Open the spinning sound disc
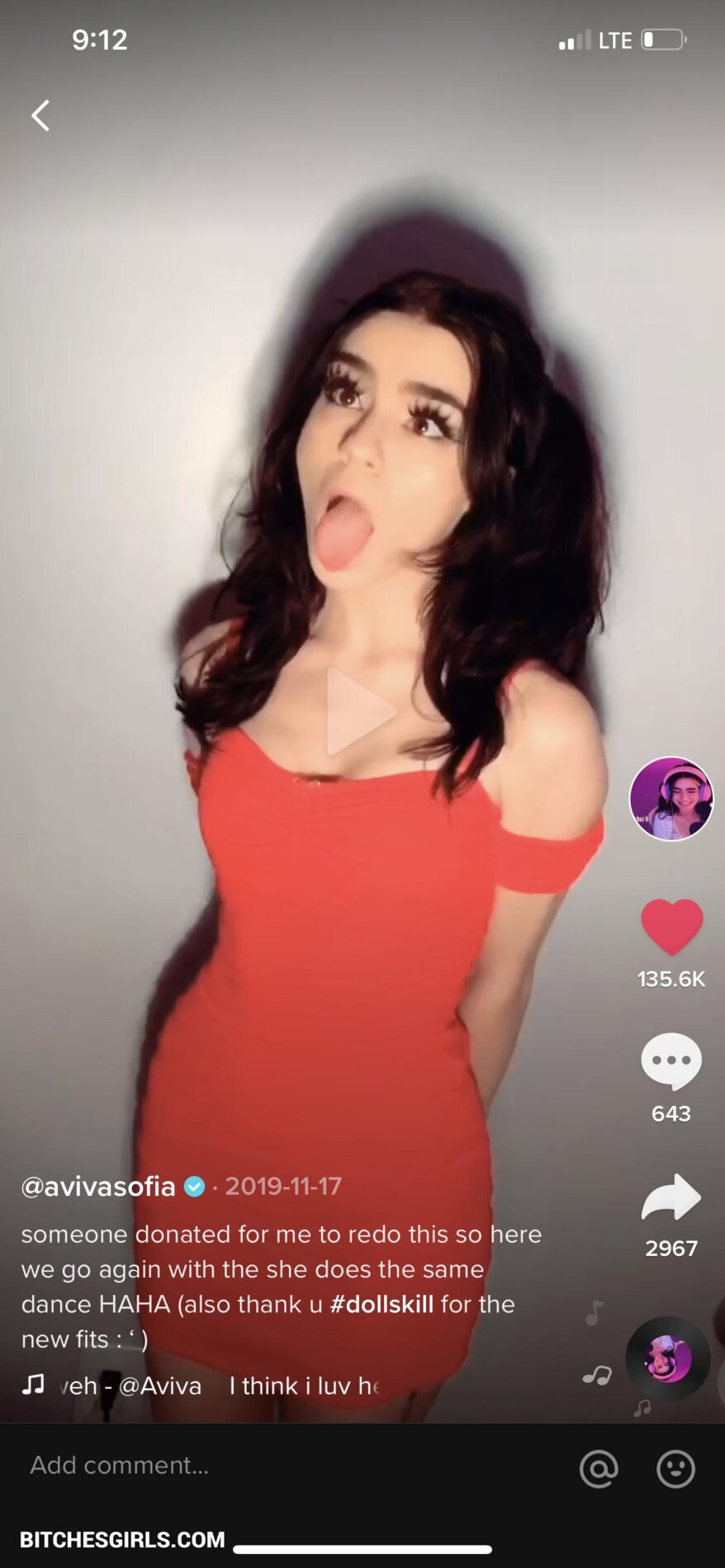Image resolution: width=725 pixels, height=1568 pixels. (x=667, y=1358)
